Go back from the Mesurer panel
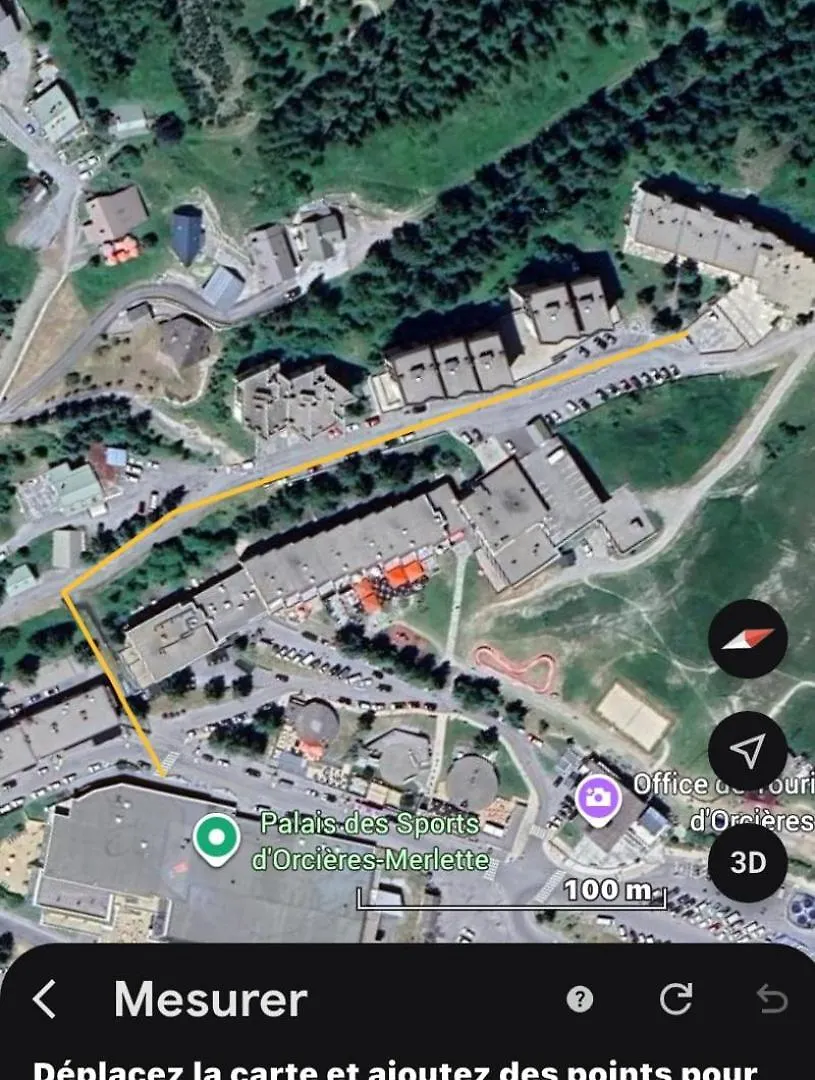The width and height of the screenshot is (815, 1080). coord(44,999)
